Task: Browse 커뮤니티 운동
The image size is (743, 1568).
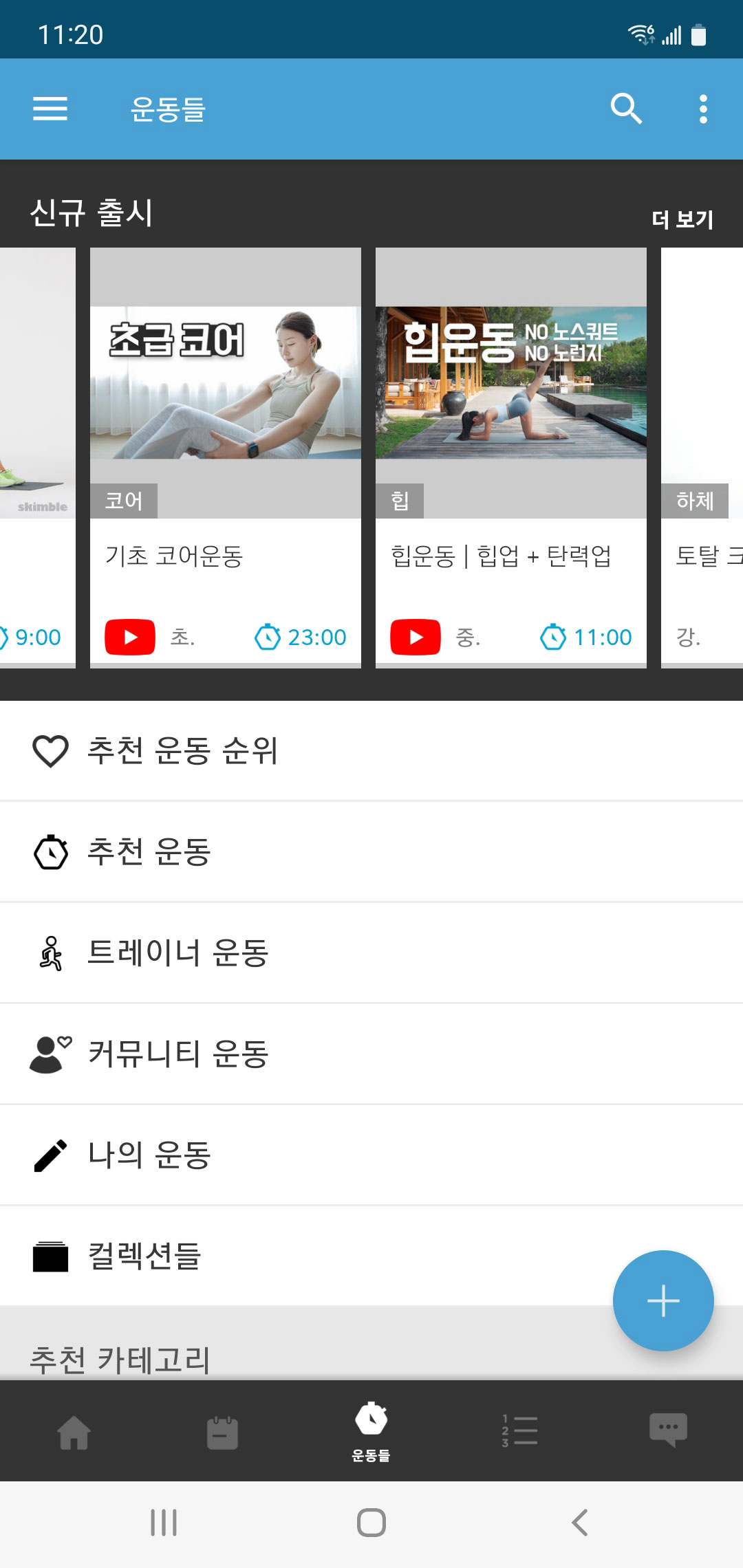Action: pos(371,1054)
